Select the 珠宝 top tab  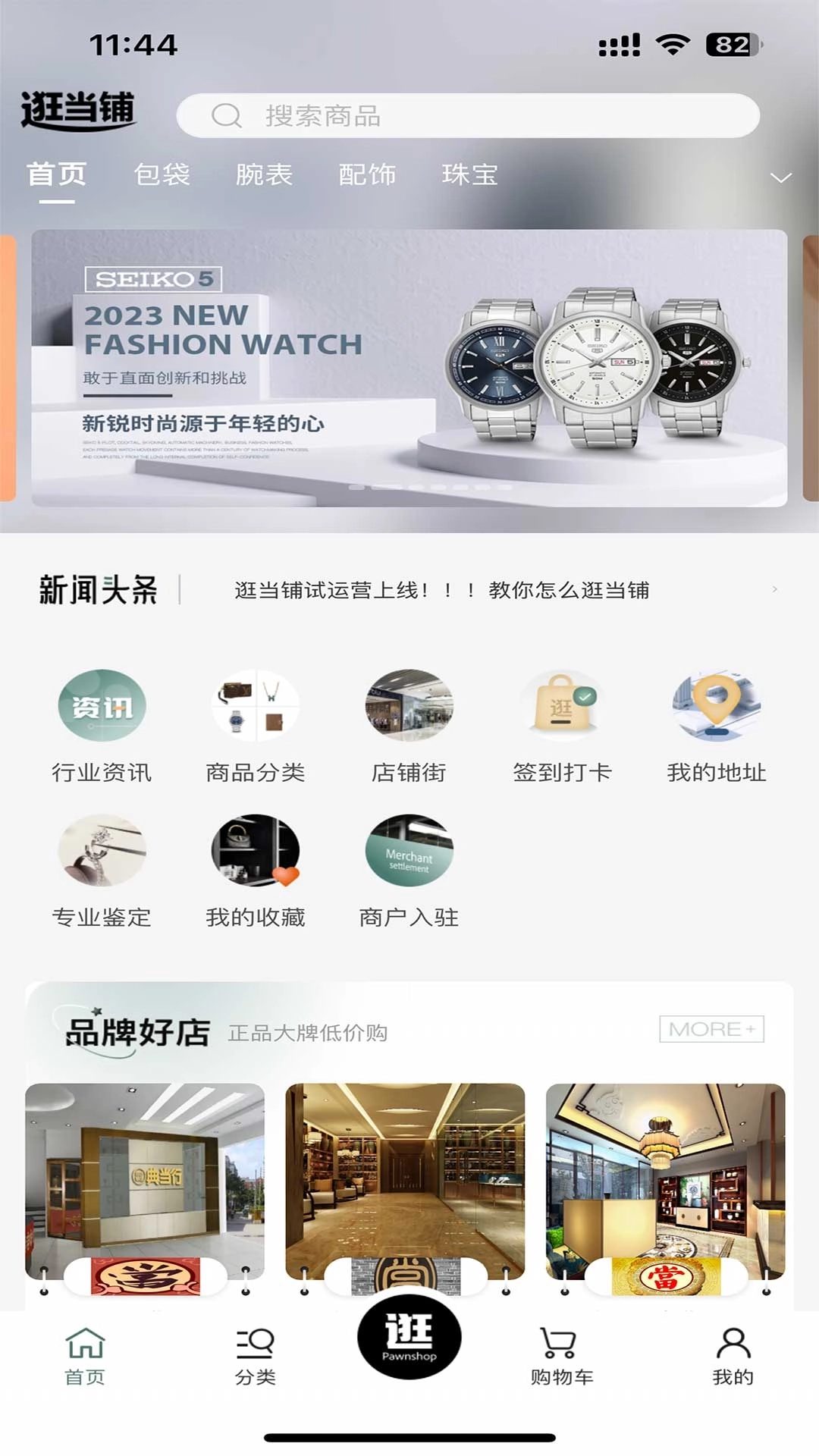click(469, 175)
